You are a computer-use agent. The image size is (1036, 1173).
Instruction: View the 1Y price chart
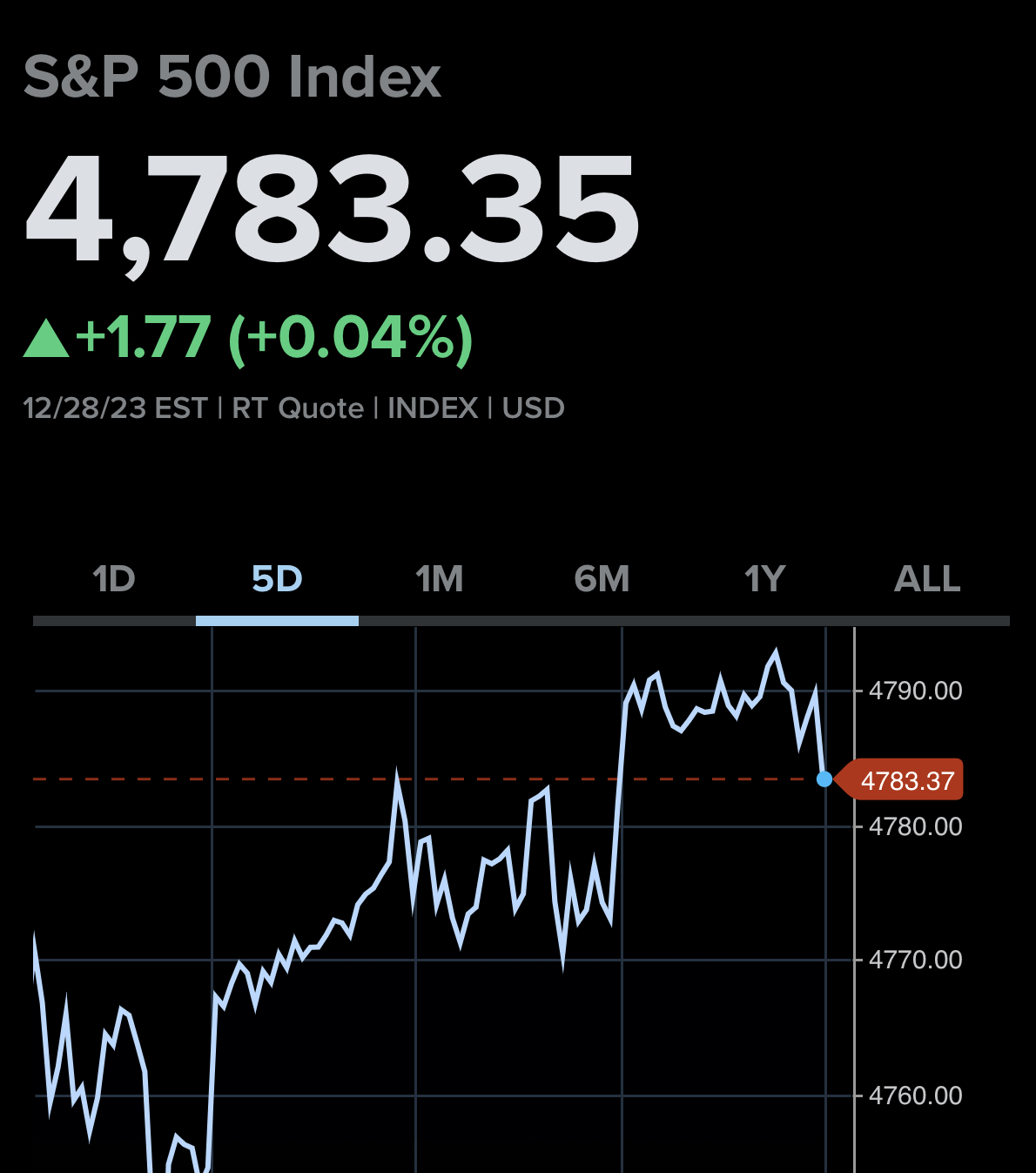765,579
